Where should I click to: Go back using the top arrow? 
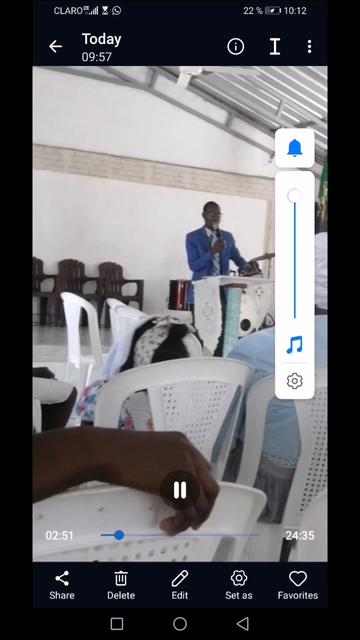pos(56,47)
